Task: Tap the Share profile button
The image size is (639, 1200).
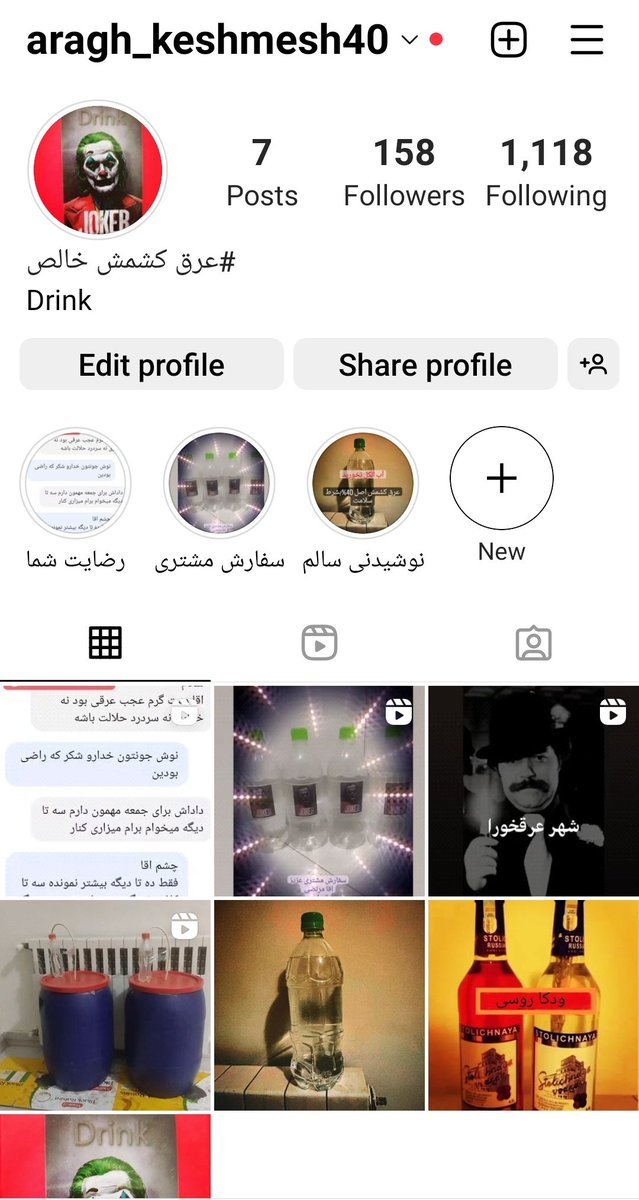Action: (x=425, y=365)
